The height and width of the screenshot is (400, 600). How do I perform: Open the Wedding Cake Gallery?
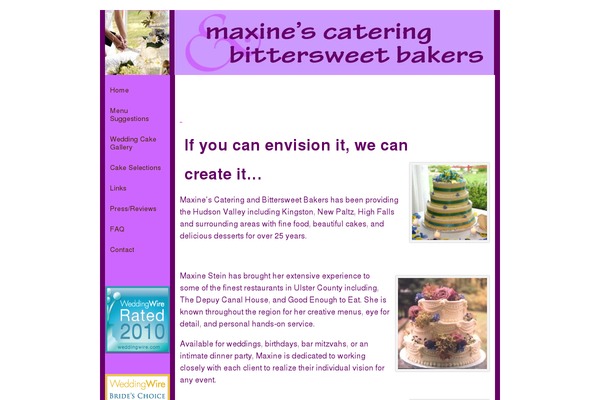(x=133, y=143)
